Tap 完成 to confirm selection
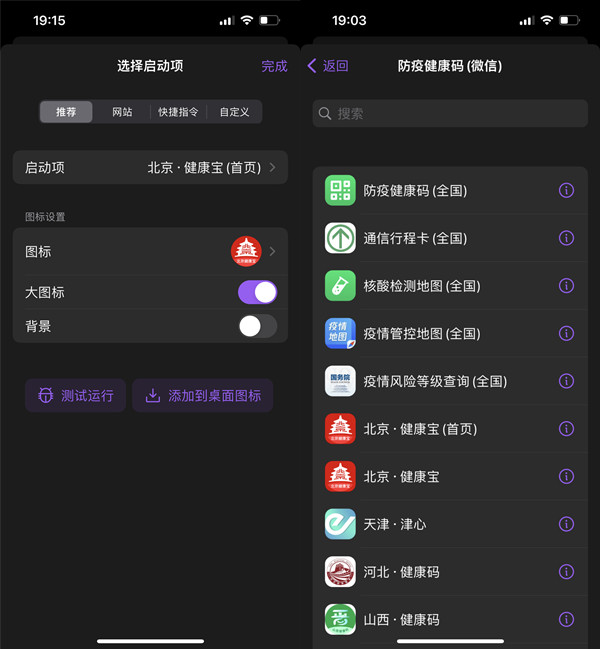This screenshot has width=600, height=649. (x=274, y=66)
